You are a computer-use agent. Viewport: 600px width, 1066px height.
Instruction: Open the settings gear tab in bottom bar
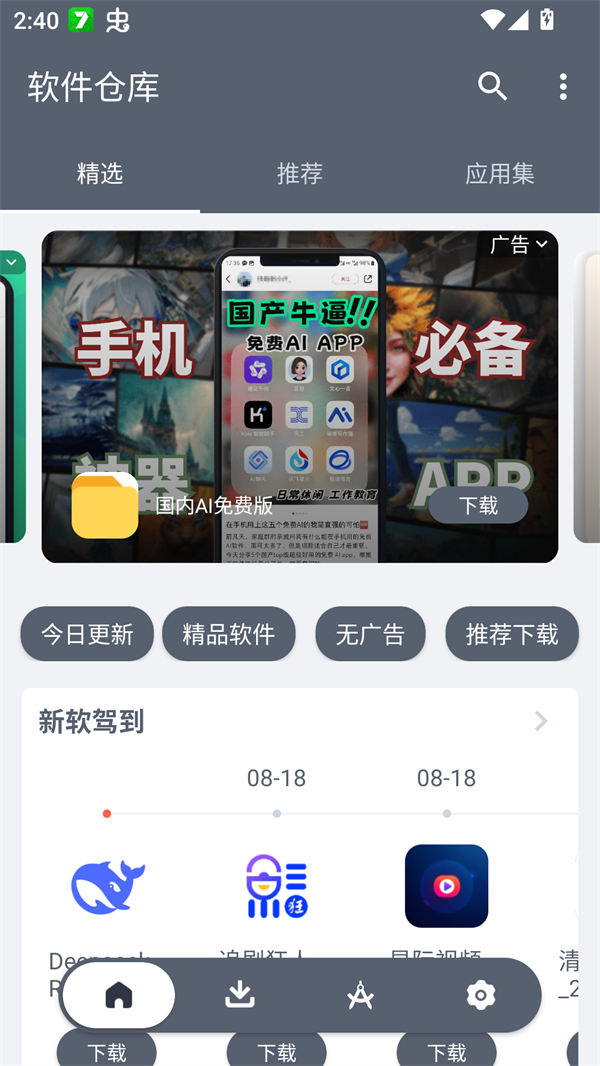coord(481,995)
